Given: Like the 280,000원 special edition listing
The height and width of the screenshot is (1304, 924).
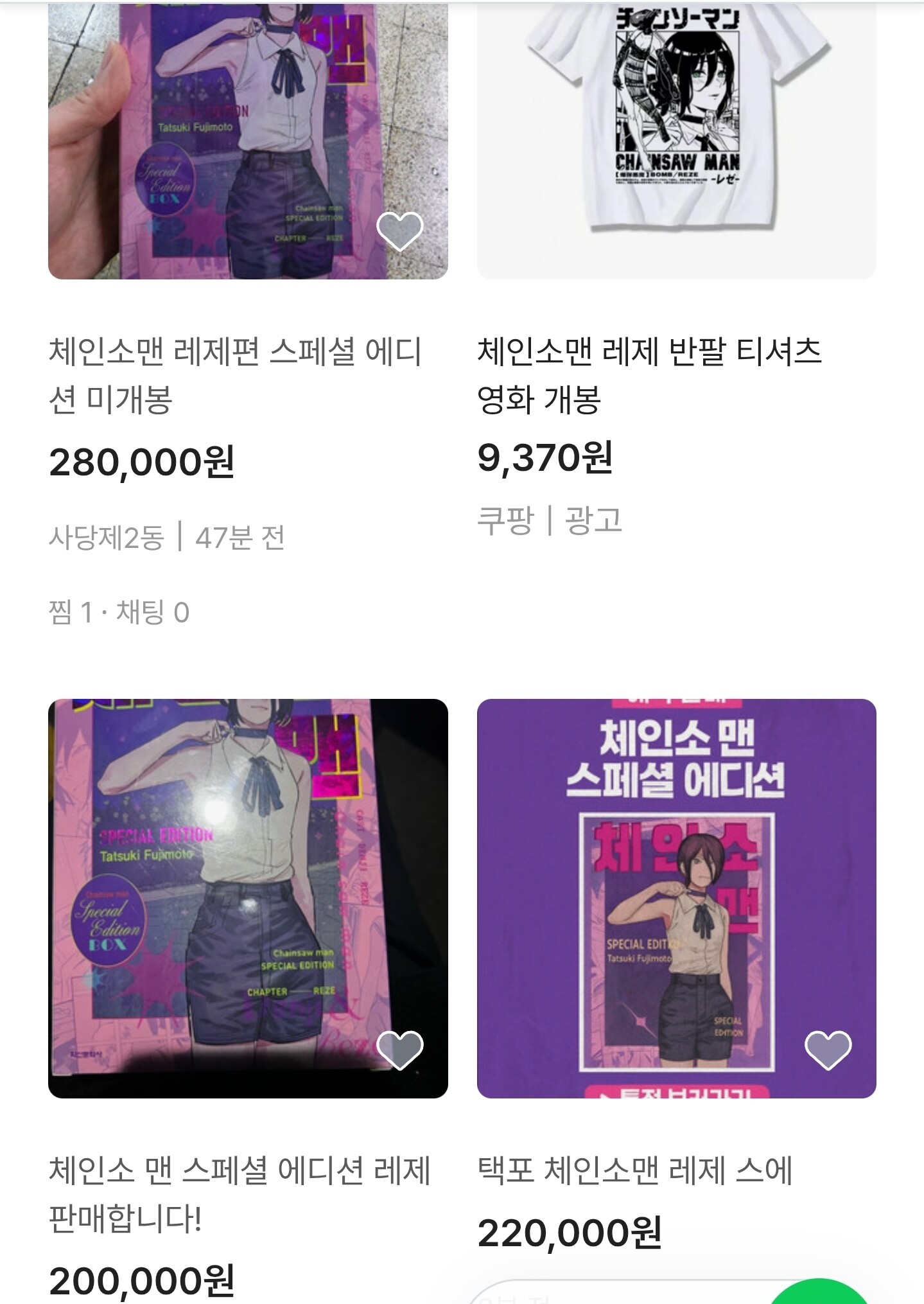Looking at the screenshot, I should [x=399, y=231].
